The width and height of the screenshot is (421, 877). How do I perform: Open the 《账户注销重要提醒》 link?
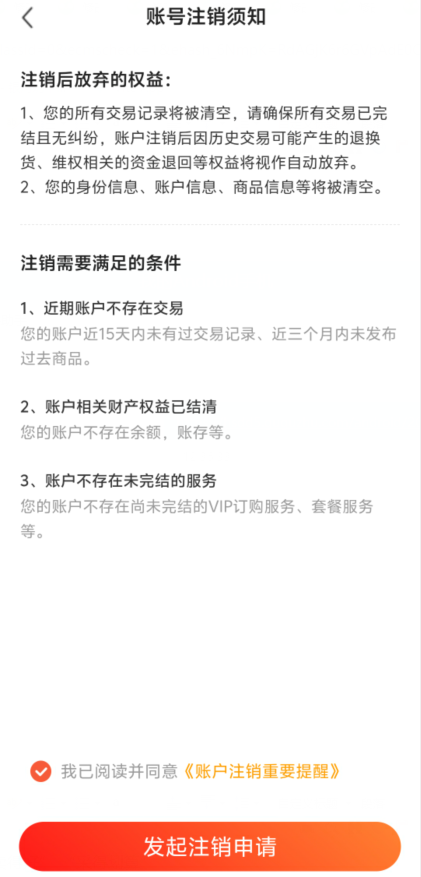pos(261,772)
